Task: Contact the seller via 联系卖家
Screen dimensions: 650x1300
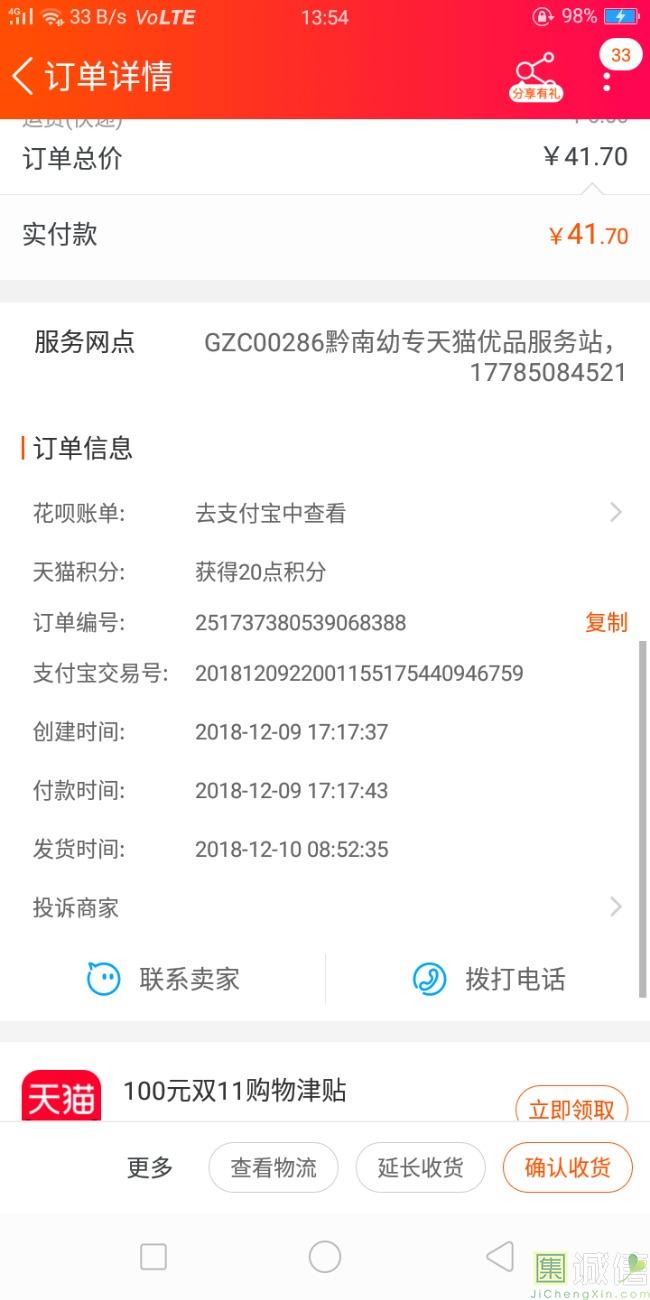Action: 164,979
